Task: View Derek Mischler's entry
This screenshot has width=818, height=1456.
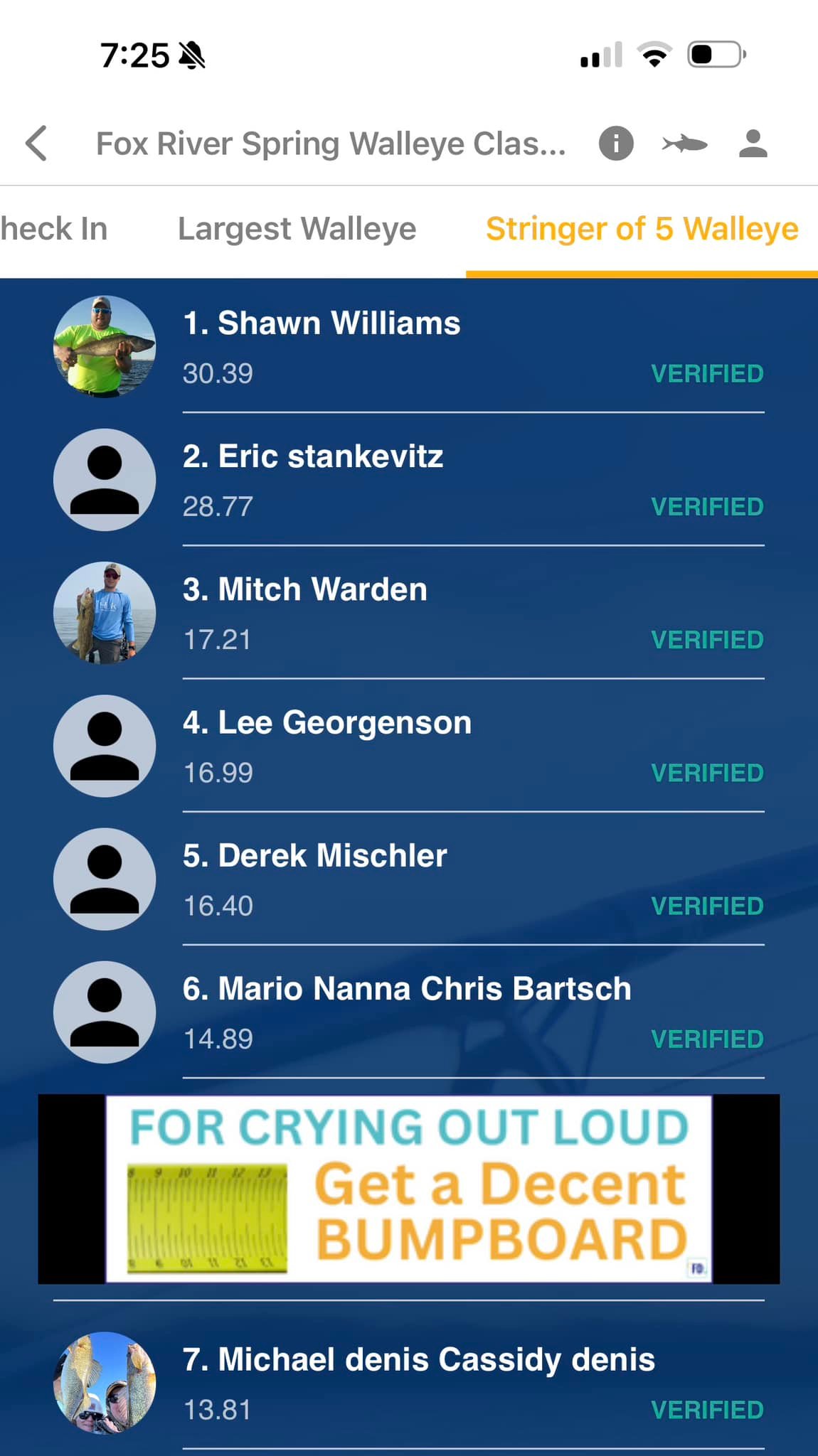Action: coord(409,879)
